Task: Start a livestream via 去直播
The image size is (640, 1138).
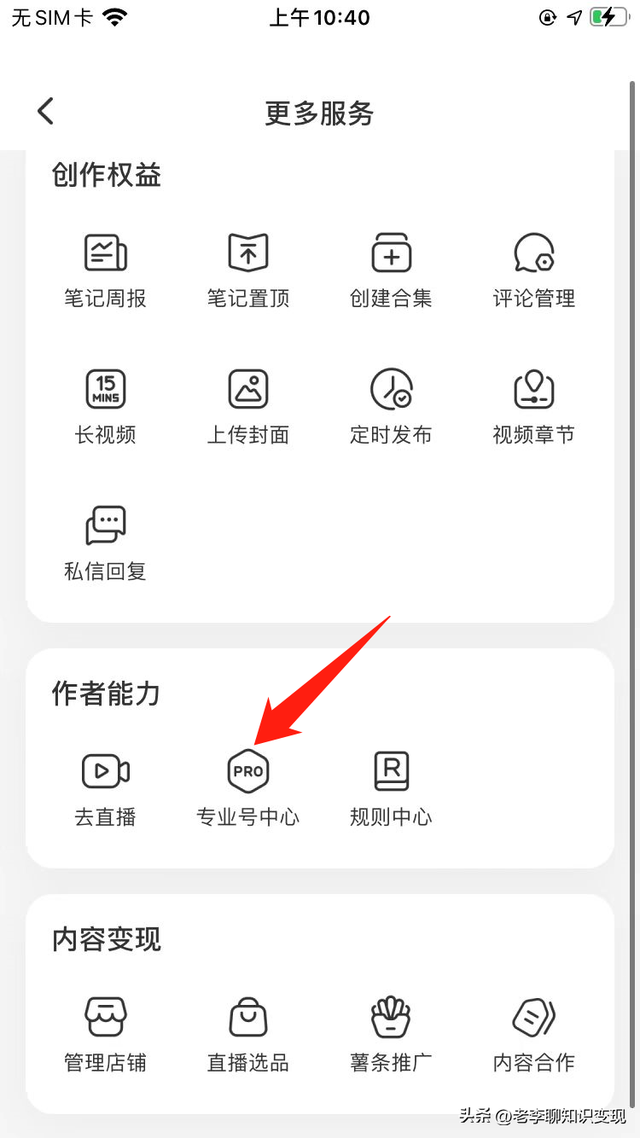Action: 105,788
